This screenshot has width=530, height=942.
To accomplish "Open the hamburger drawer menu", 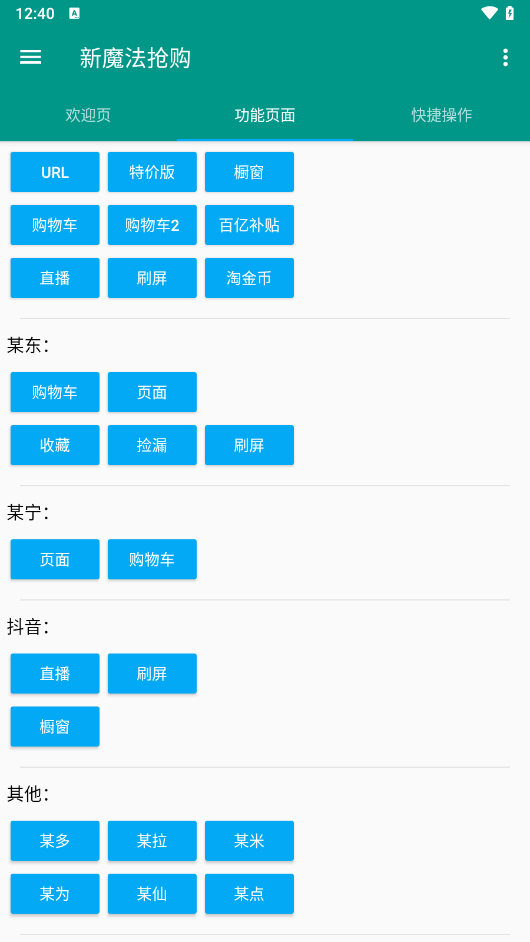I will pyautogui.click(x=31, y=58).
